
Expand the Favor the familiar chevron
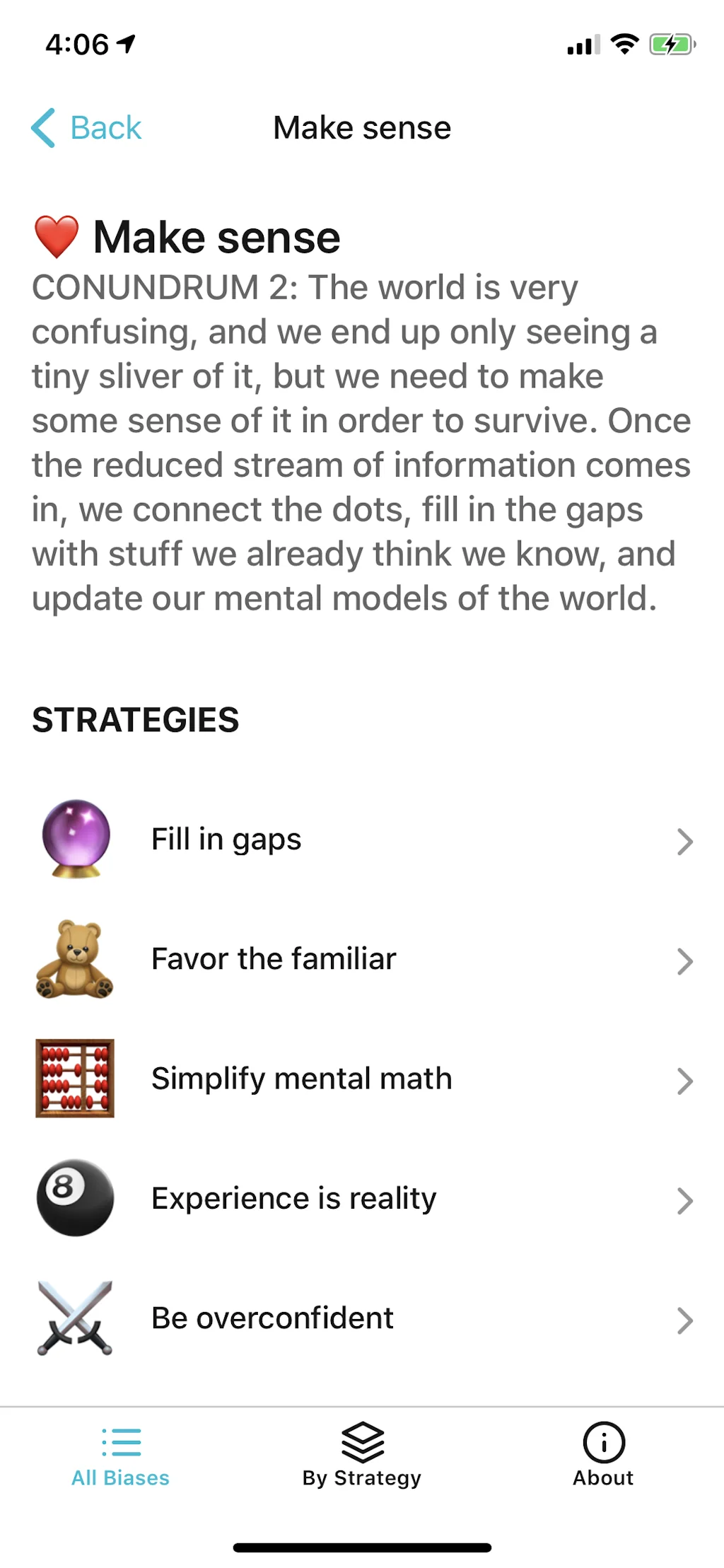684,961
